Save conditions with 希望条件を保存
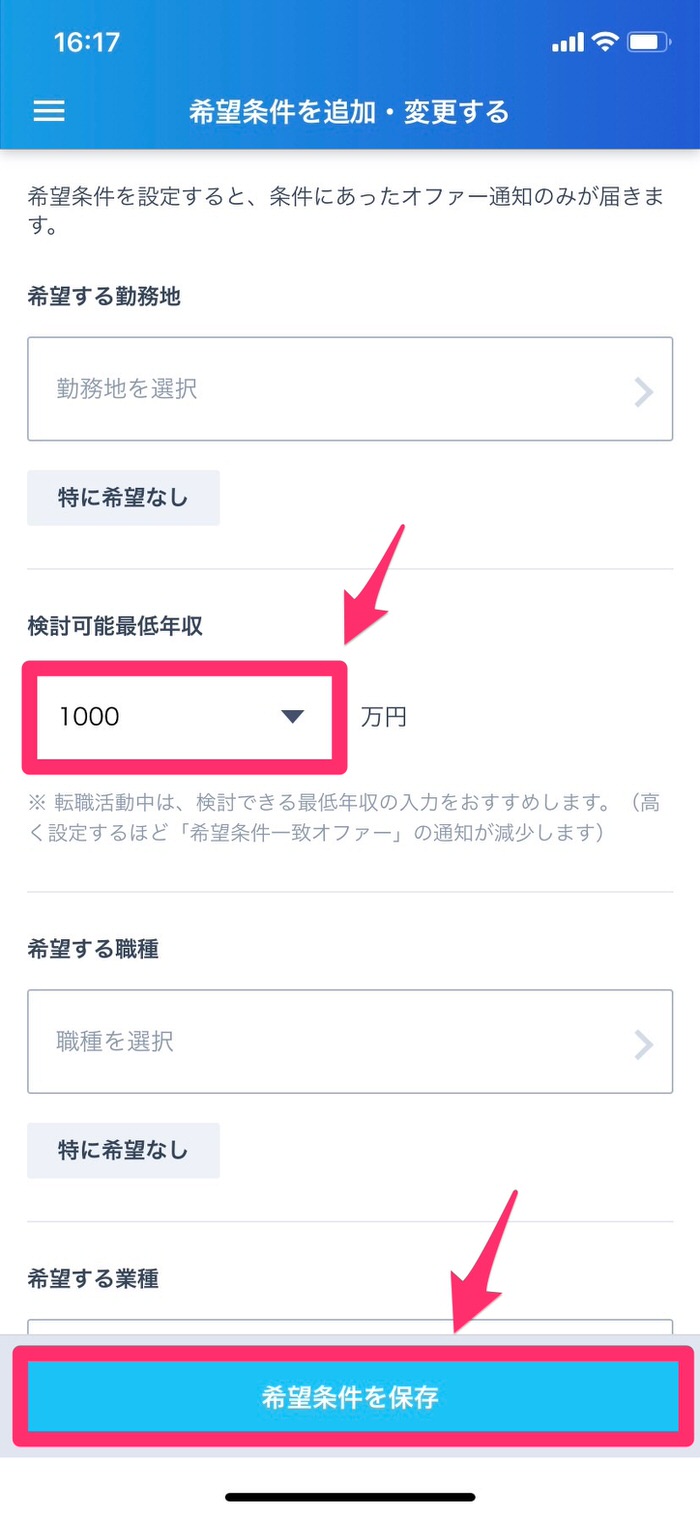The image size is (700, 1515). (352, 1396)
